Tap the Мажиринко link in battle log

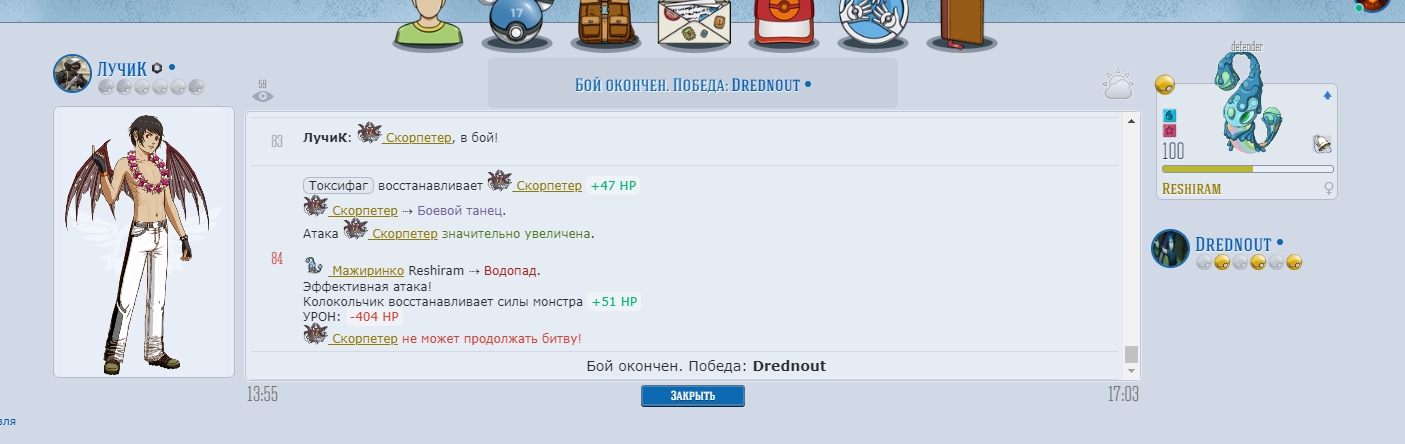[x=367, y=270]
